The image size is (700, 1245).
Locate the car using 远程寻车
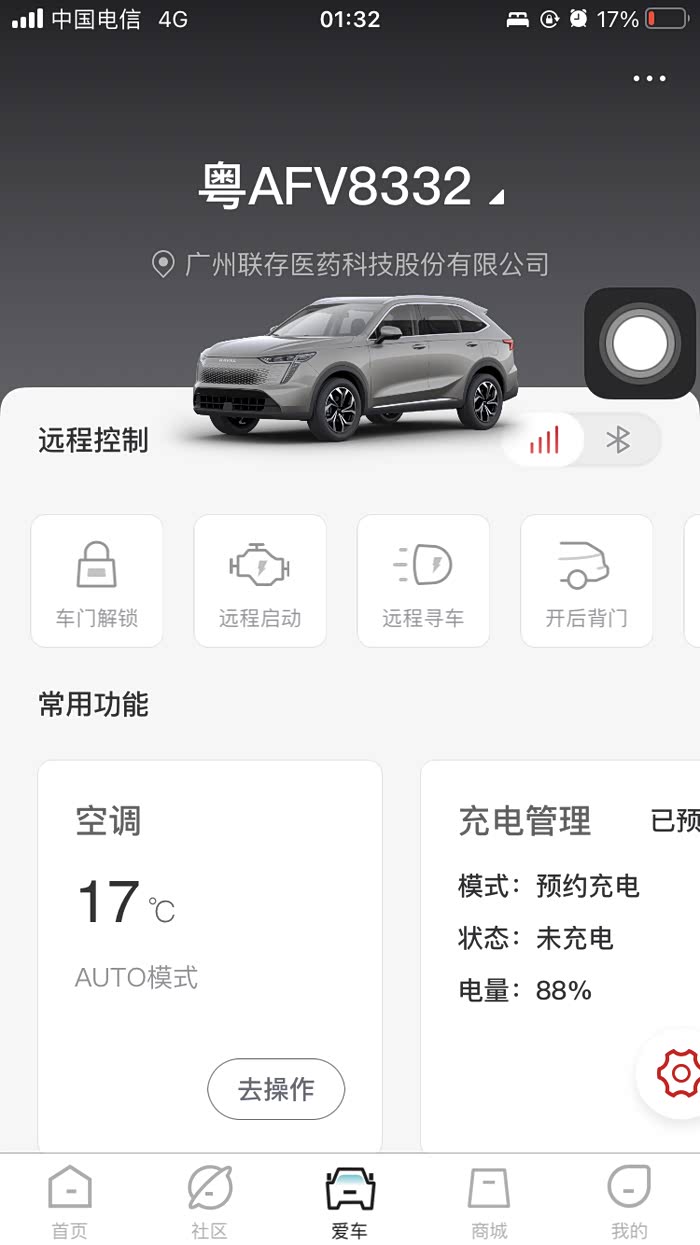point(423,581)
